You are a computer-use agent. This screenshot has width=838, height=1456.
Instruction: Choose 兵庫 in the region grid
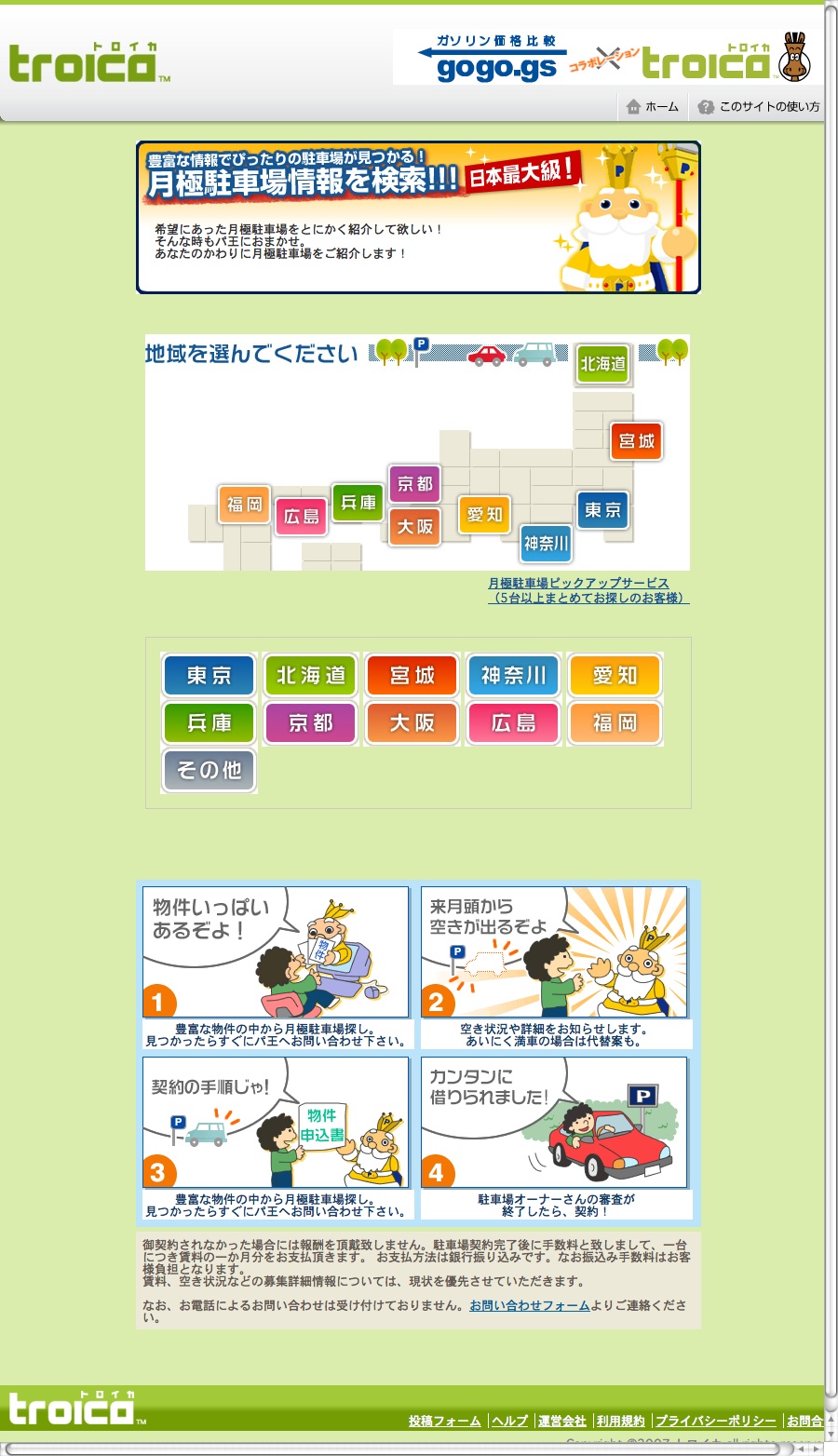[x=209, y=722]
